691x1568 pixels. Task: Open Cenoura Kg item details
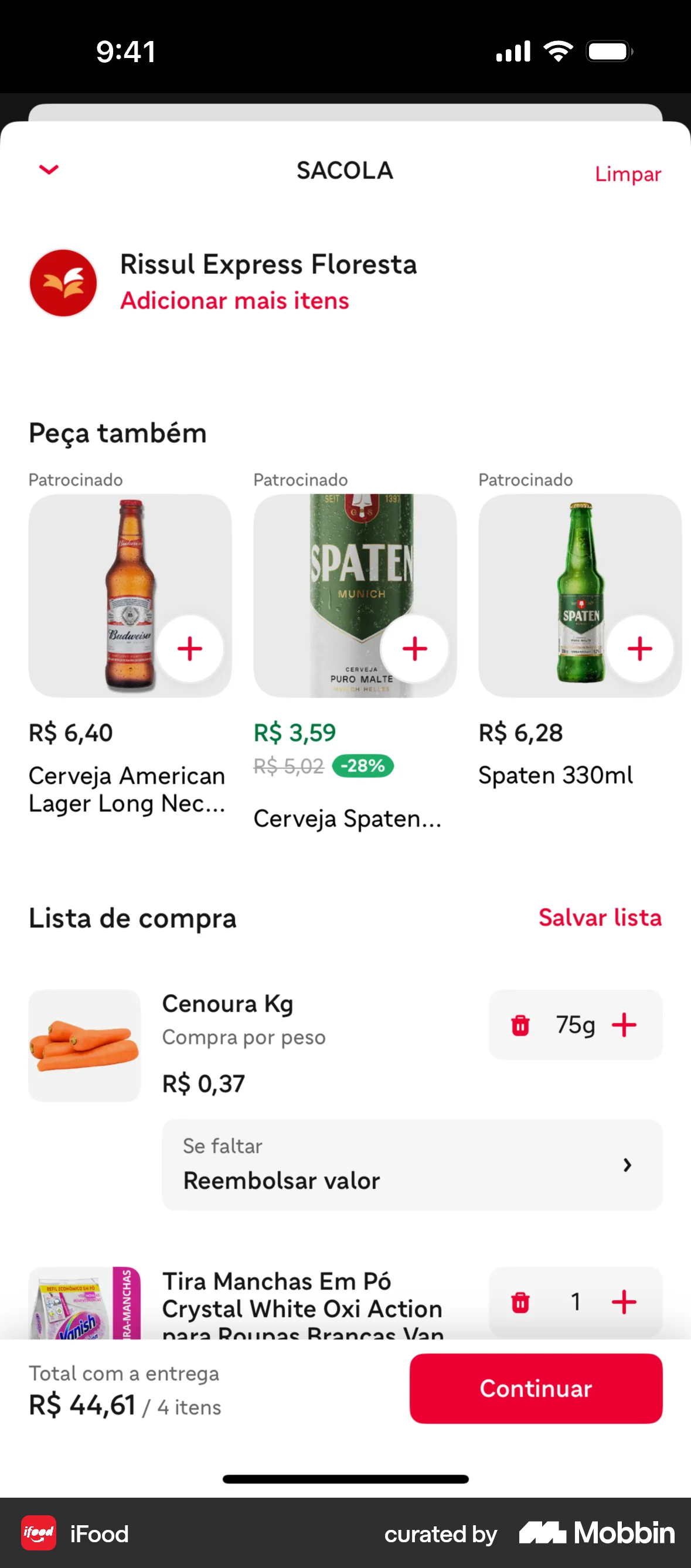click(x=227, y=1004)
